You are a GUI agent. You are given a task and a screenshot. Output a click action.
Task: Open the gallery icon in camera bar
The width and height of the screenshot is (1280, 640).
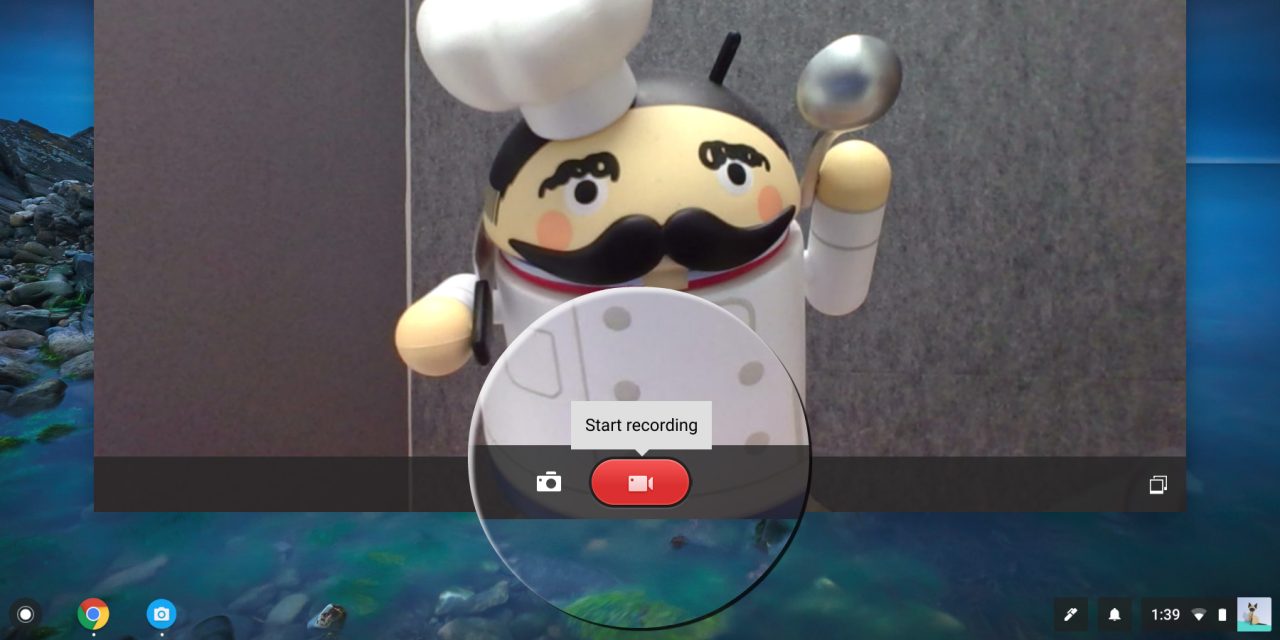(1158, 485)
